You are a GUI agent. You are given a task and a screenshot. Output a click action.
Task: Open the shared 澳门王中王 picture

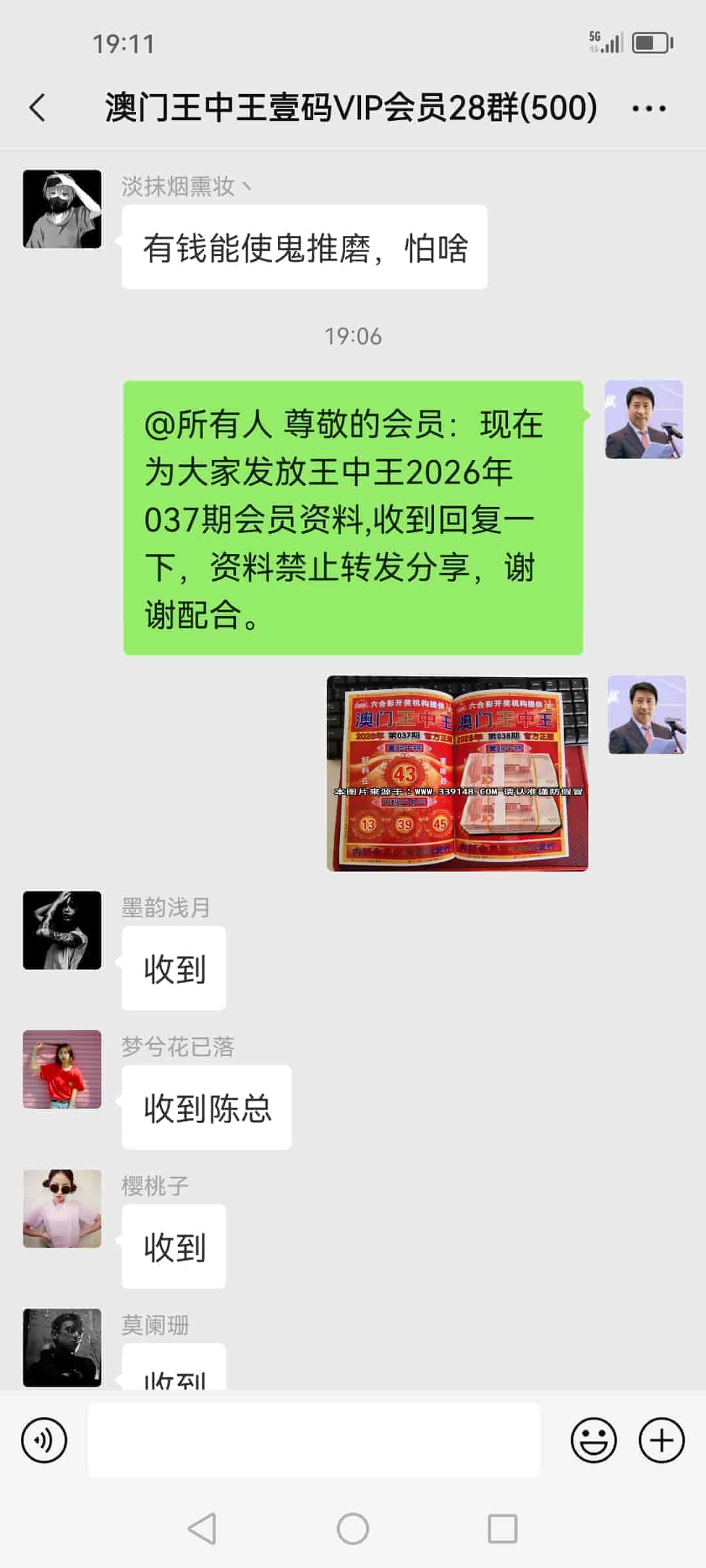[457, 773]
